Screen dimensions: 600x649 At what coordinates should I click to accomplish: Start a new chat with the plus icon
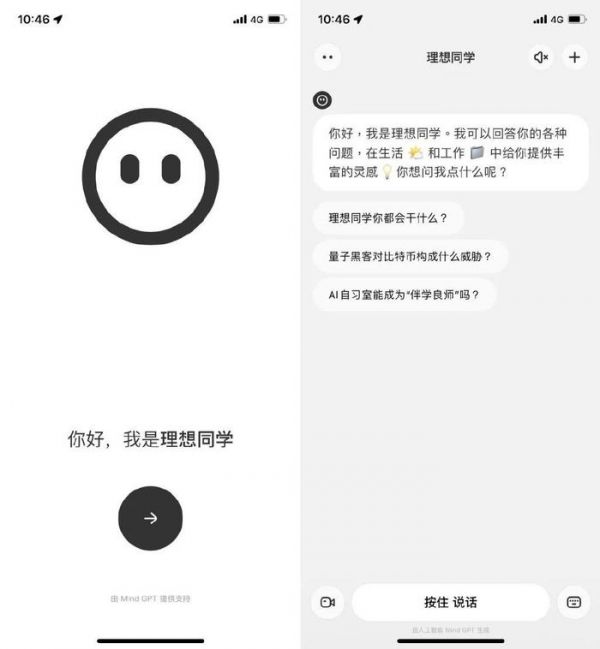574,57
